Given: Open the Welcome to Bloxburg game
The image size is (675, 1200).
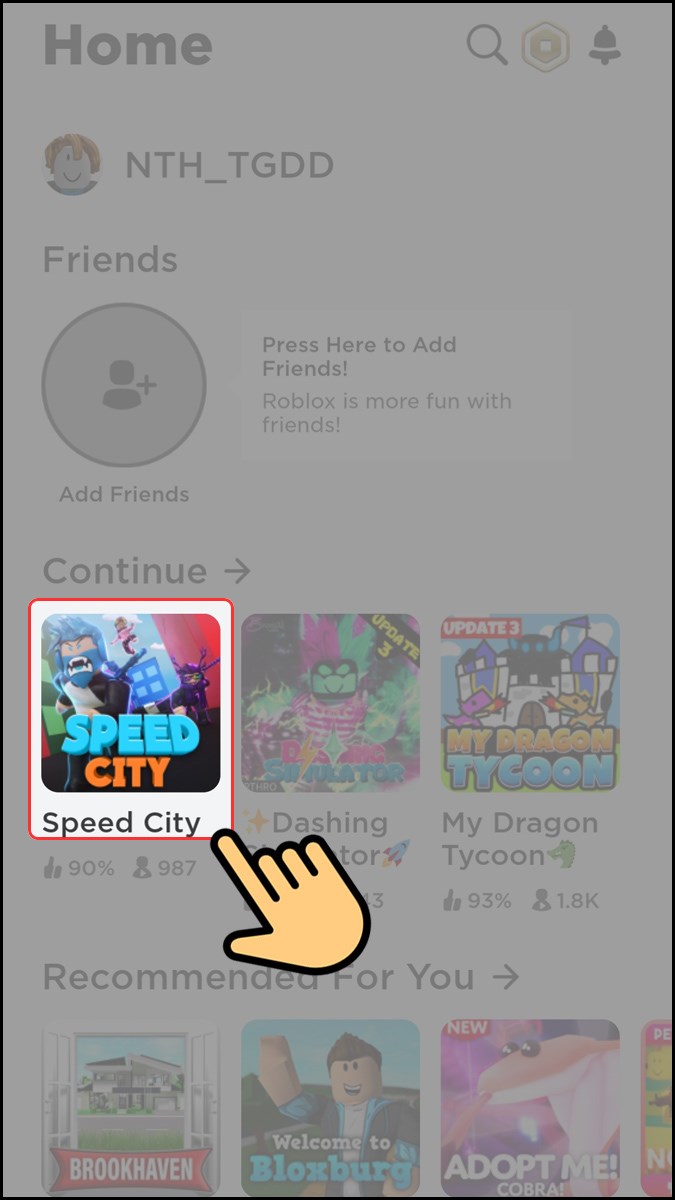Looking at the screenshot, I should [x=330, y=1110].
